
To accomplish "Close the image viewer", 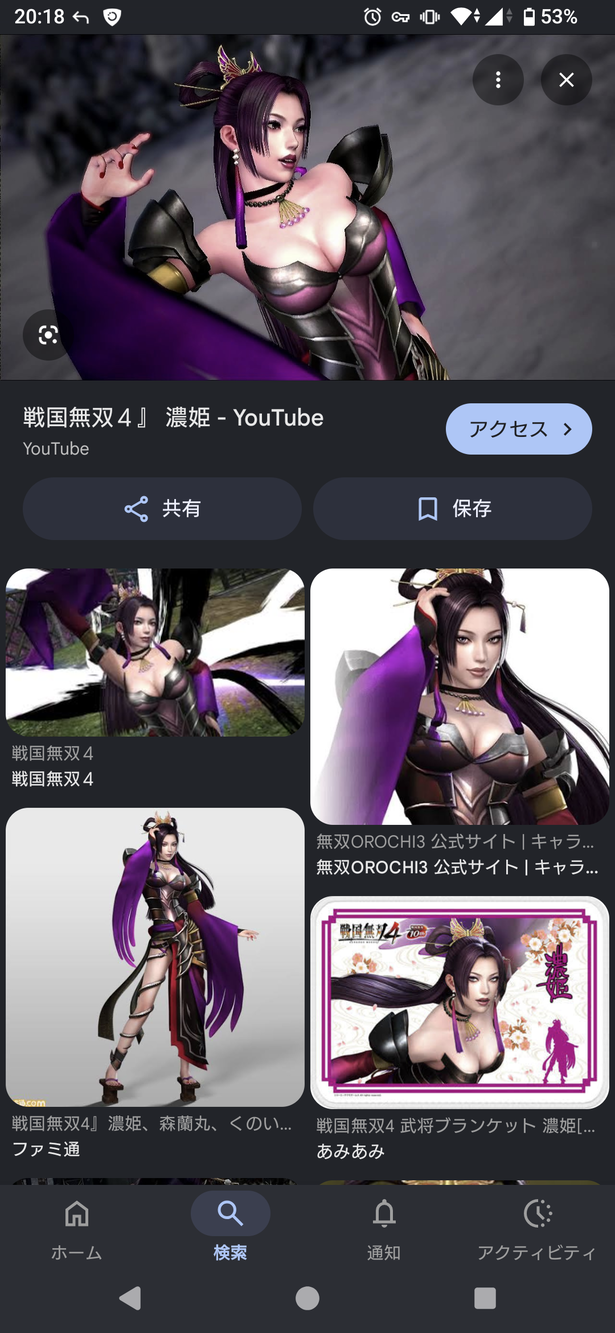I will [x=567, y=80].
